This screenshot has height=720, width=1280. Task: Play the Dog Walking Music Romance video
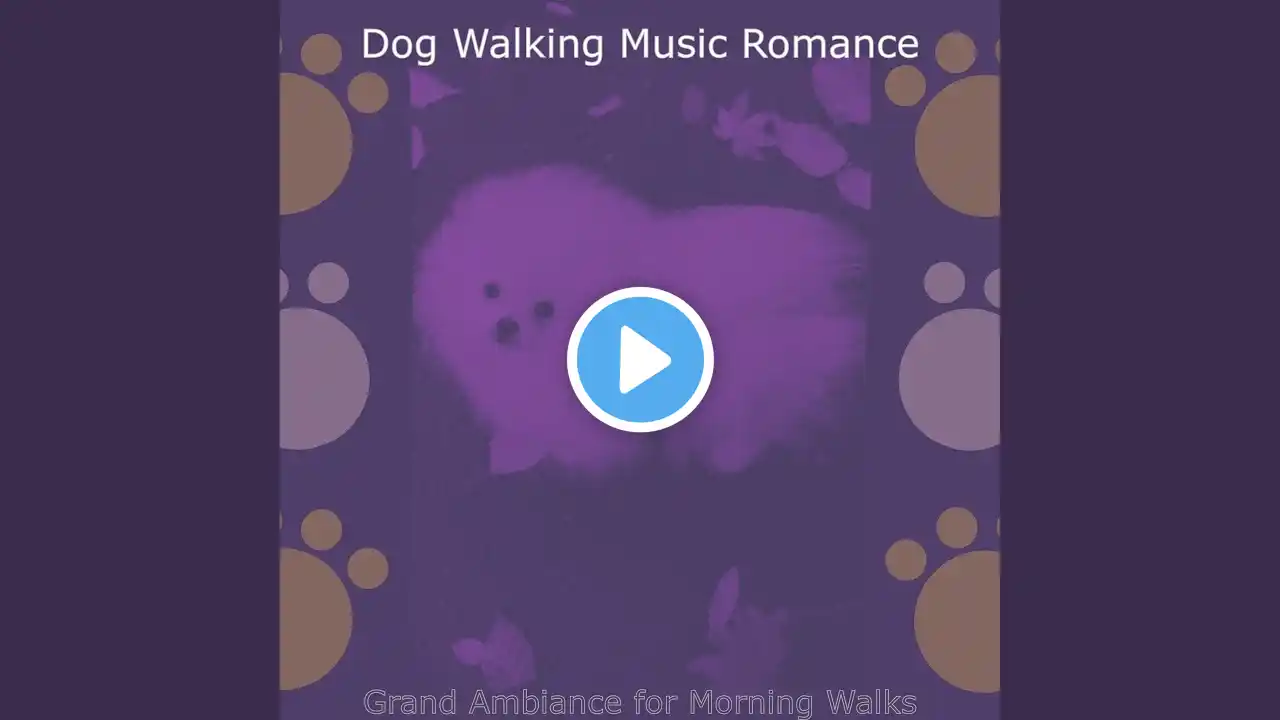point(640,359)
